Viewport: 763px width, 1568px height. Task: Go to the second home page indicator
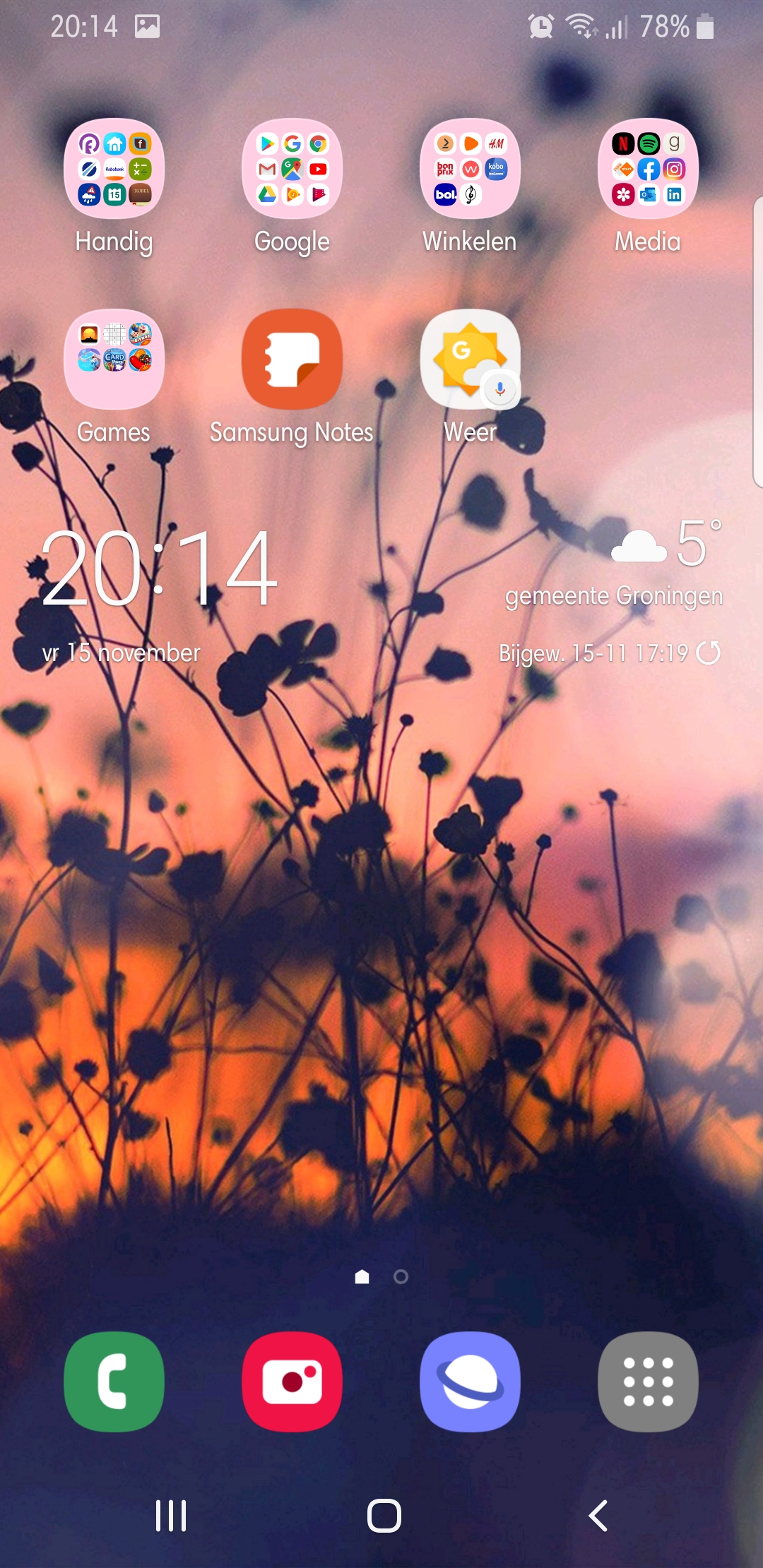(x=401, y=1276)
